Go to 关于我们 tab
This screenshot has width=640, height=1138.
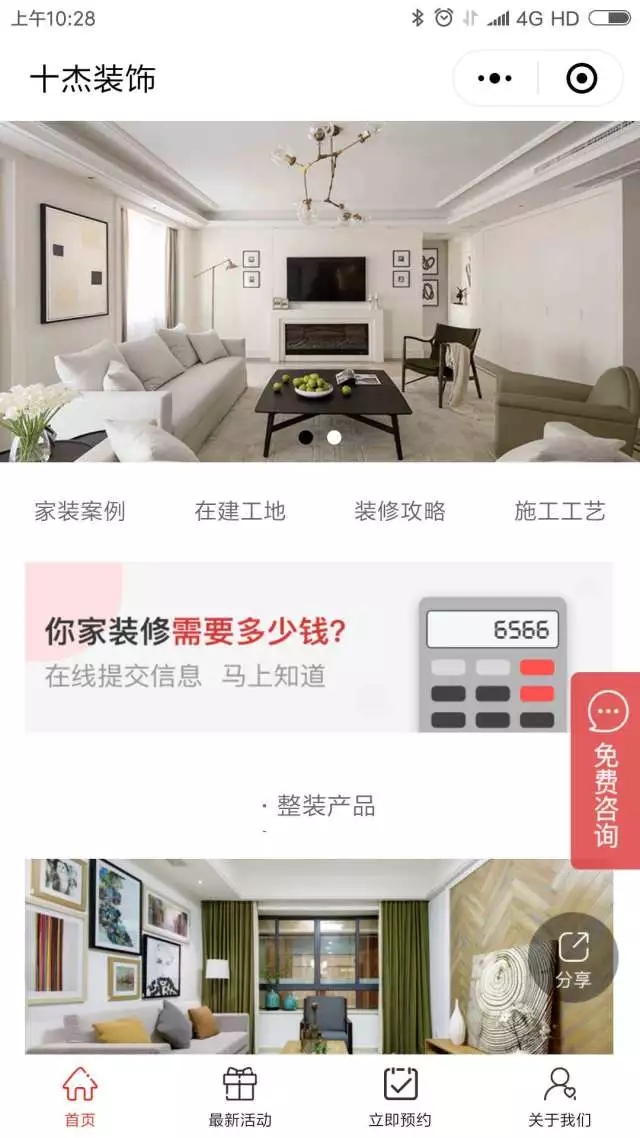click(559, 1097)
